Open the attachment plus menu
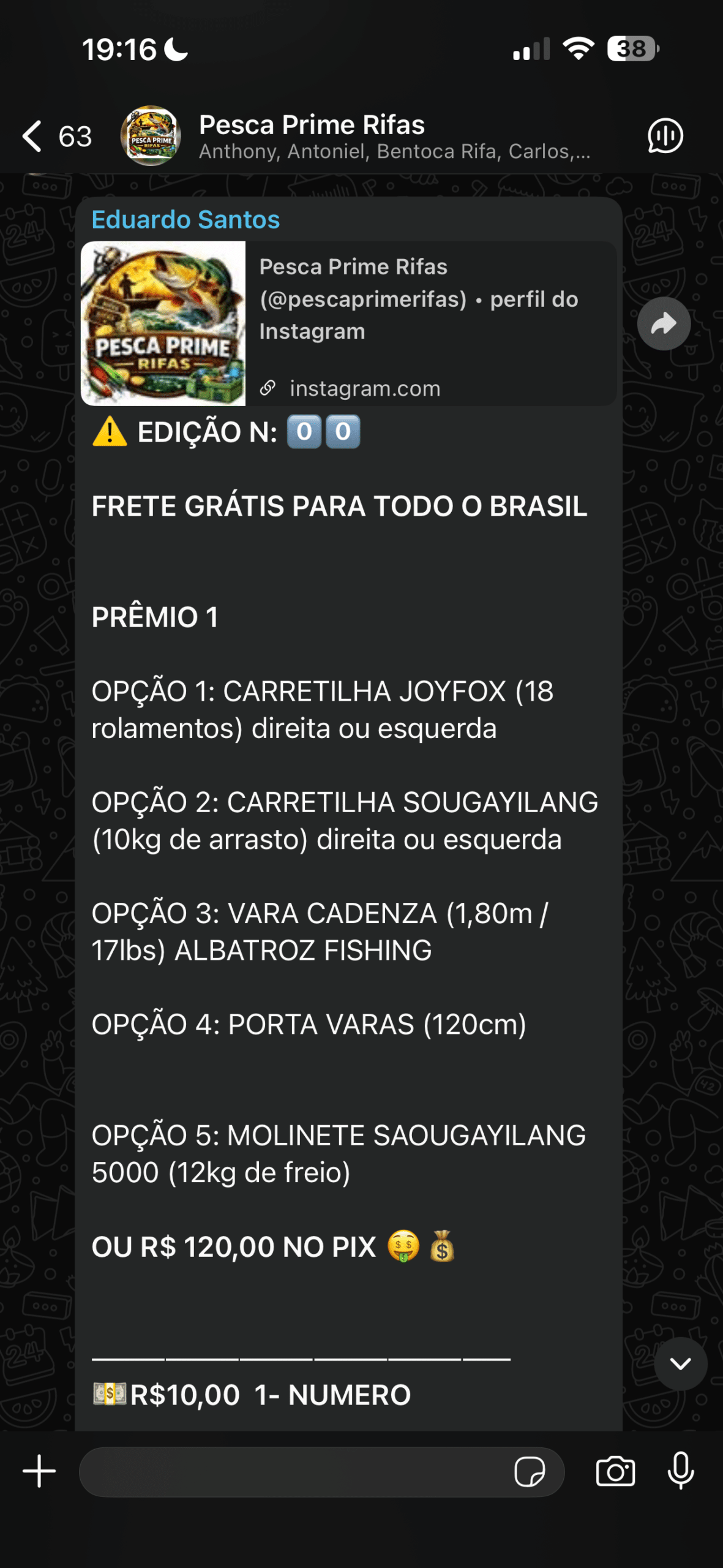 [40, 1471]
